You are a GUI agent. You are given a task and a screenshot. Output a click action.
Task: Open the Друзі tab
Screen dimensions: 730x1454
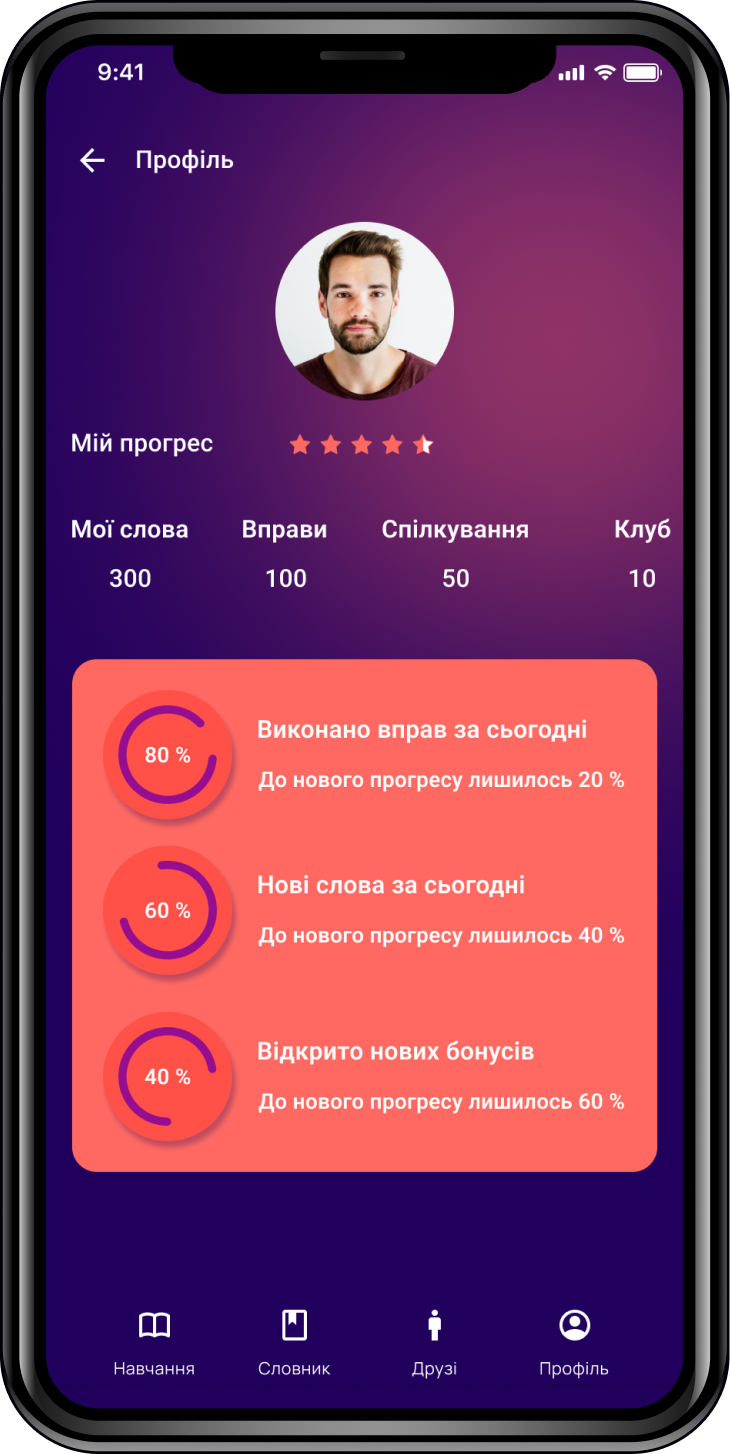(x=434, y=1342)
